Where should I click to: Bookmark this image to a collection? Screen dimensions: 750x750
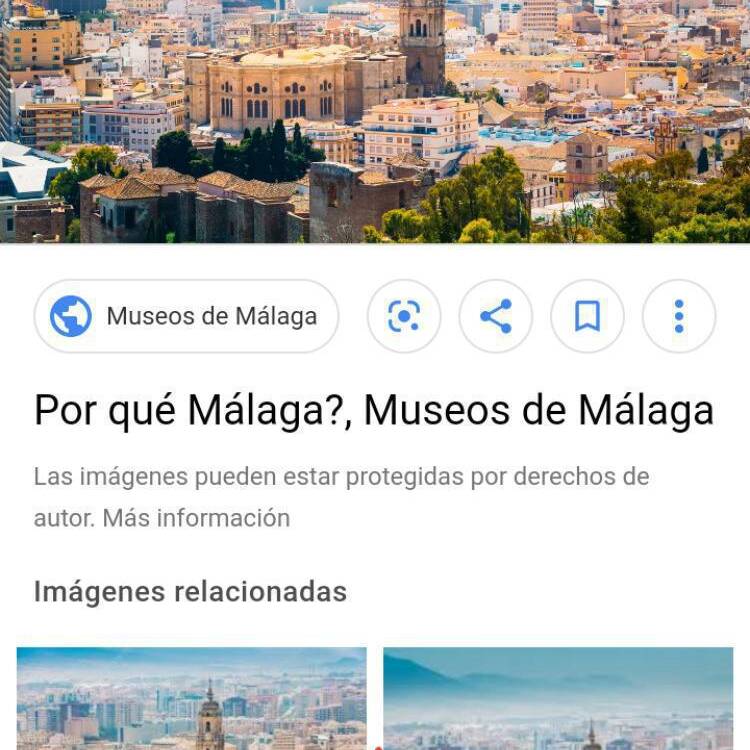pos(587,316)
